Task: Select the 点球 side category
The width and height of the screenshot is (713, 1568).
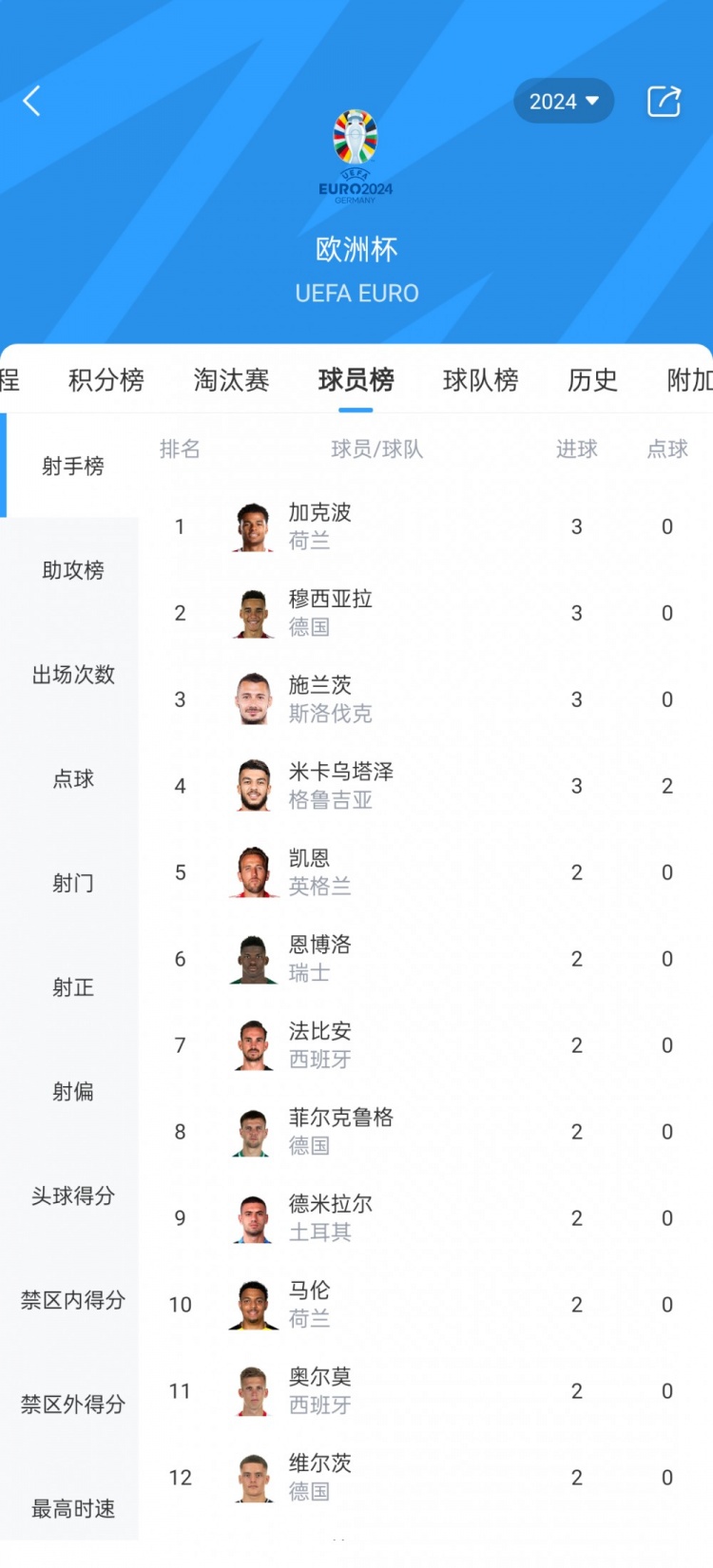Action: click(73, 779)
